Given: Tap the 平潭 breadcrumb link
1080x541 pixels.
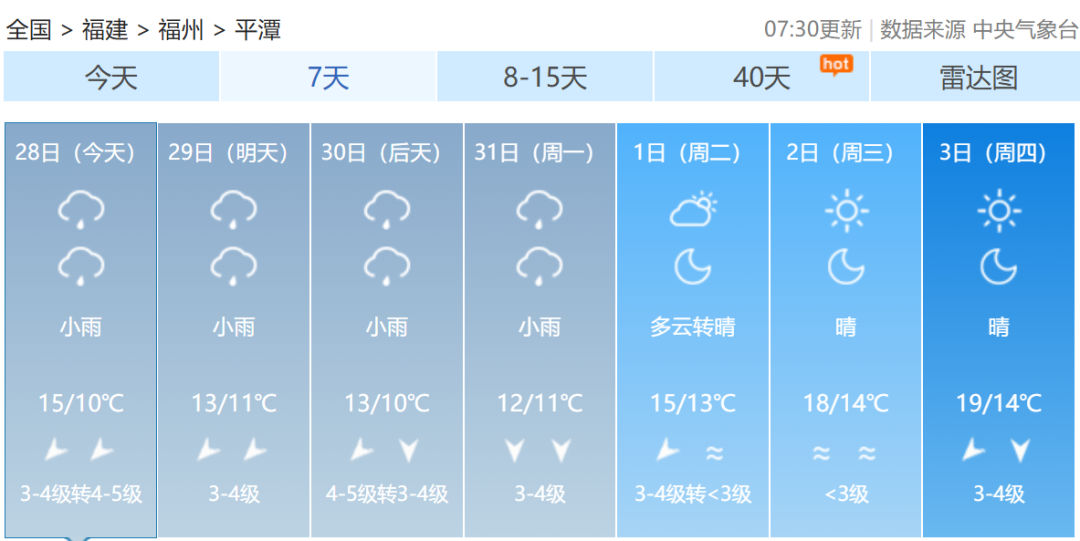Looking at the screenshot, I should coord(258,30).
